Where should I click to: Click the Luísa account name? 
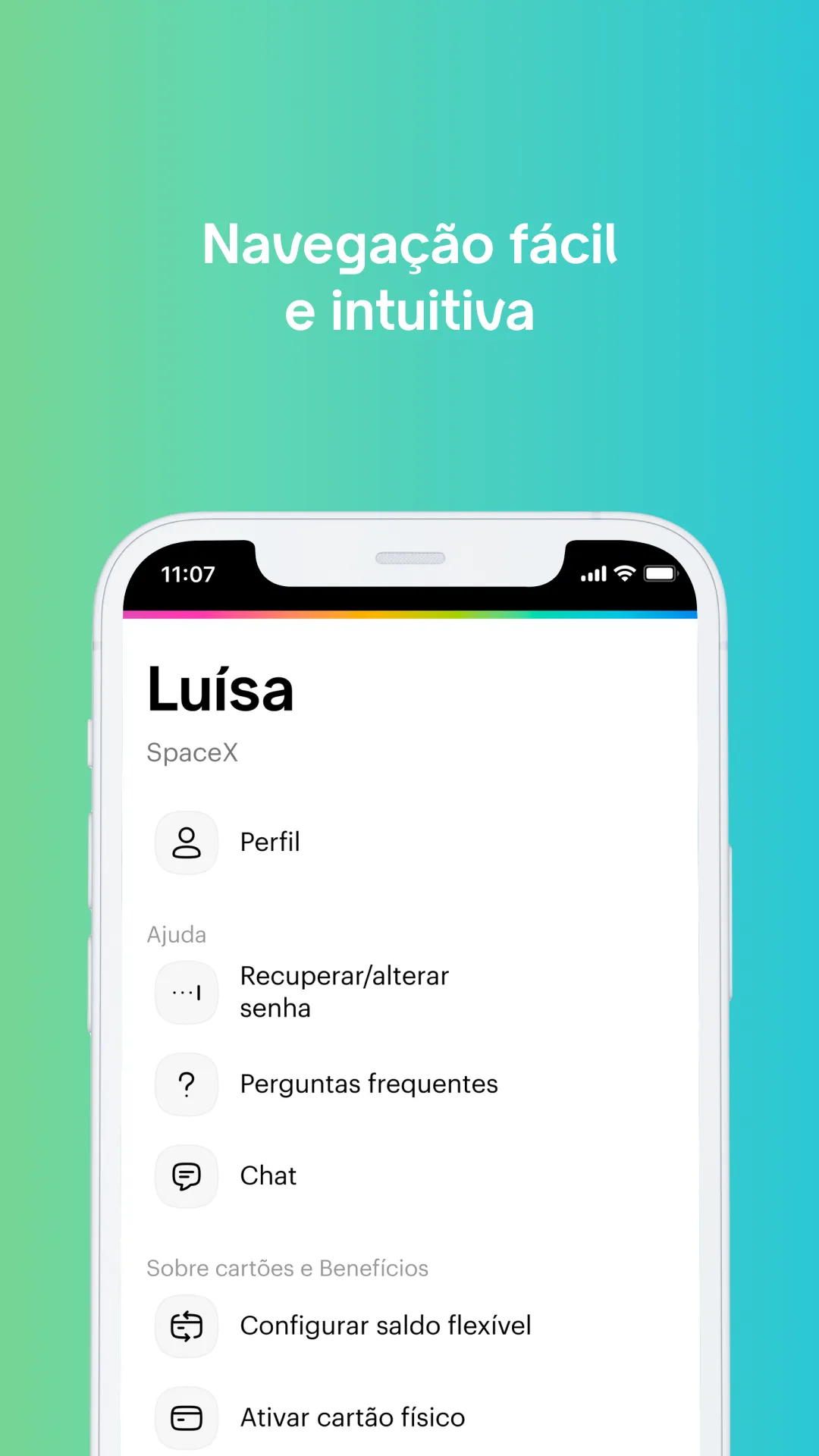coord(221,689)
